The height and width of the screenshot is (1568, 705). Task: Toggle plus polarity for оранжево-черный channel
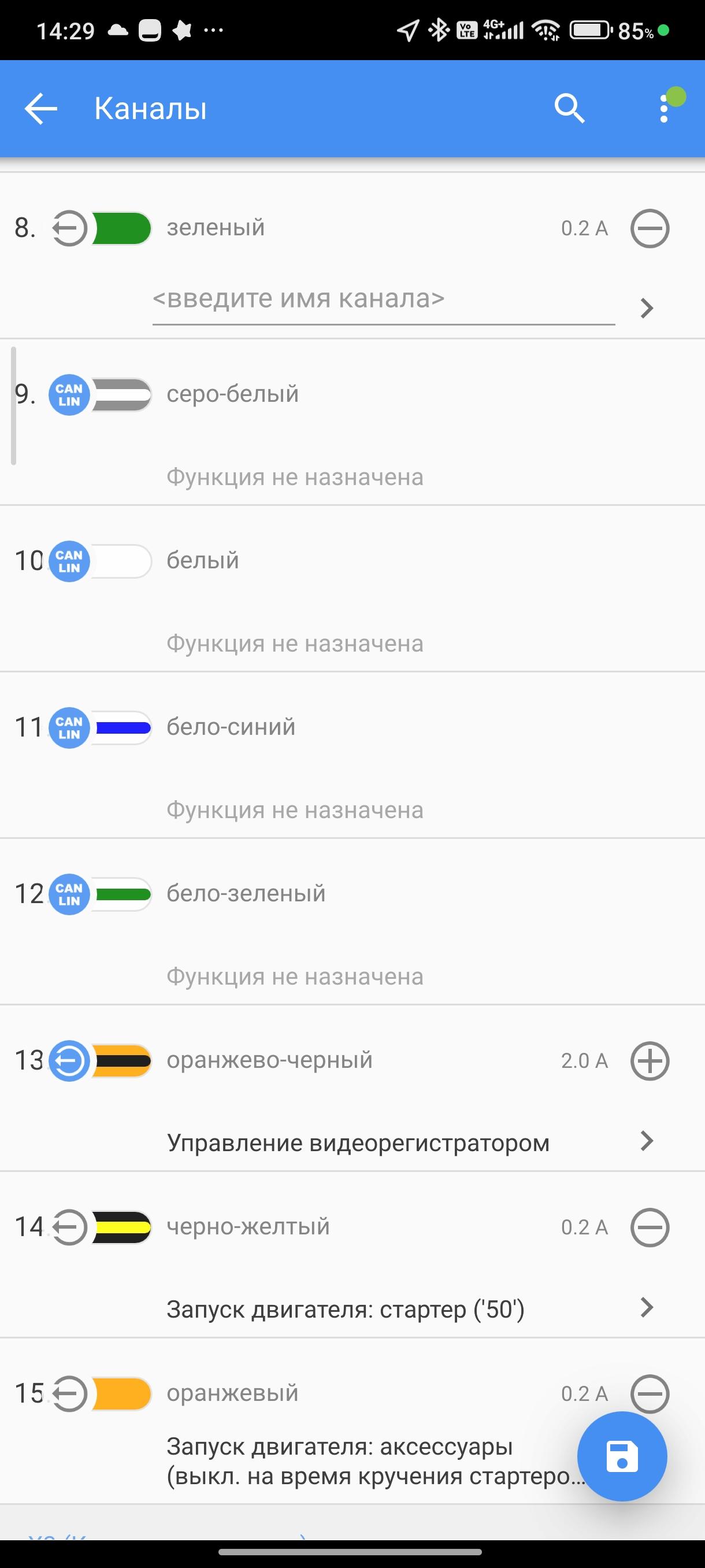pos(650,1061)
